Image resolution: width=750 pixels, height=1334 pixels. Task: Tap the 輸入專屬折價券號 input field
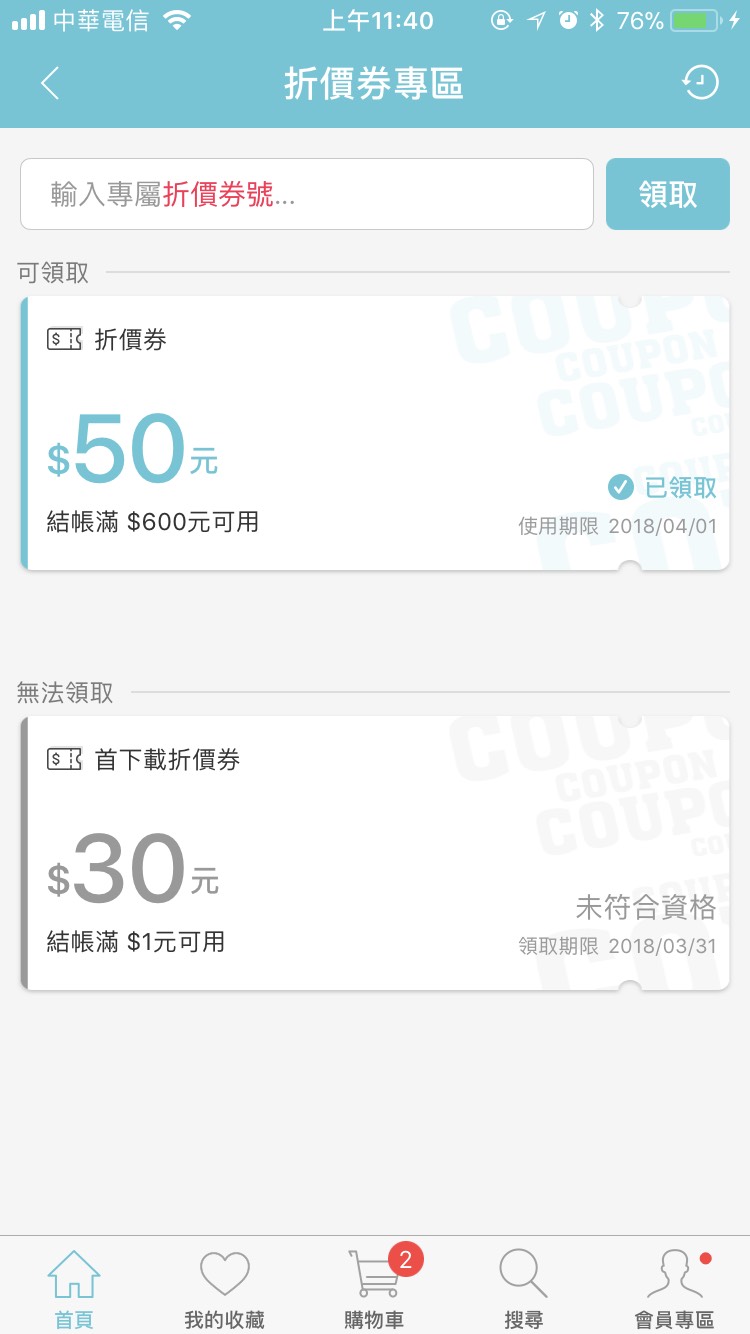point(307,194)
